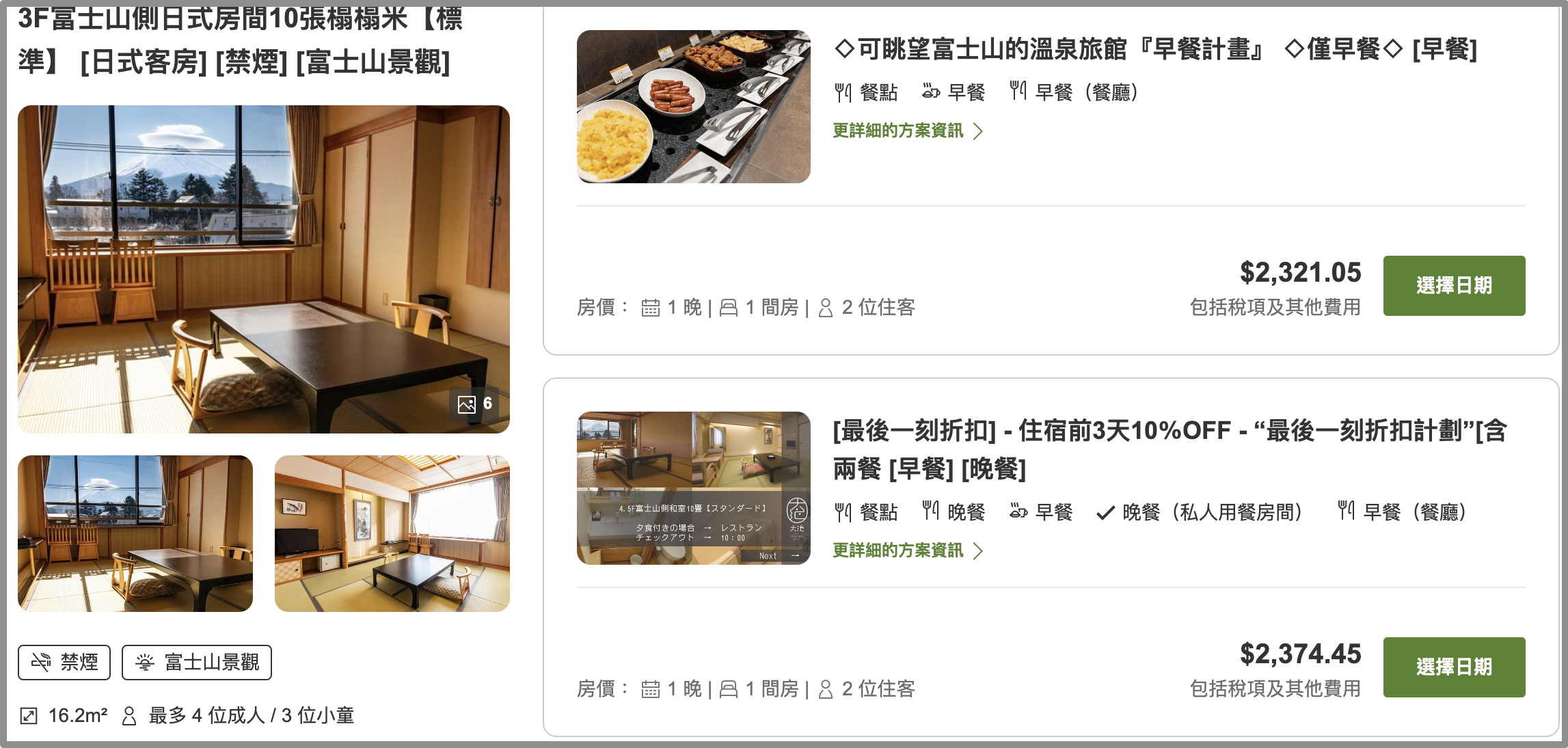The image size is (1568, 748).
Task: Open the main room photo gallery
Action: point(263,269)
